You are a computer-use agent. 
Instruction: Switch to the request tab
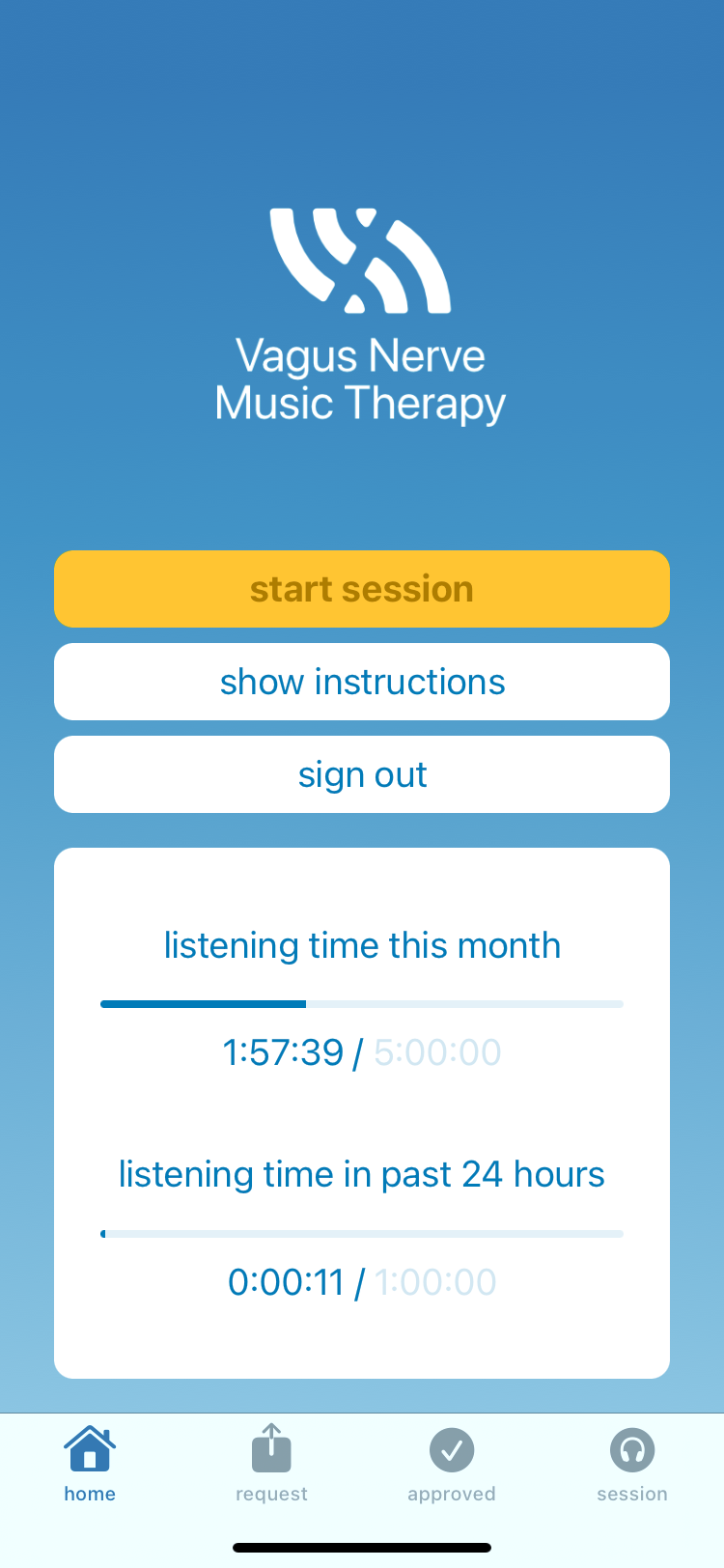click(x=271, y=1464)
